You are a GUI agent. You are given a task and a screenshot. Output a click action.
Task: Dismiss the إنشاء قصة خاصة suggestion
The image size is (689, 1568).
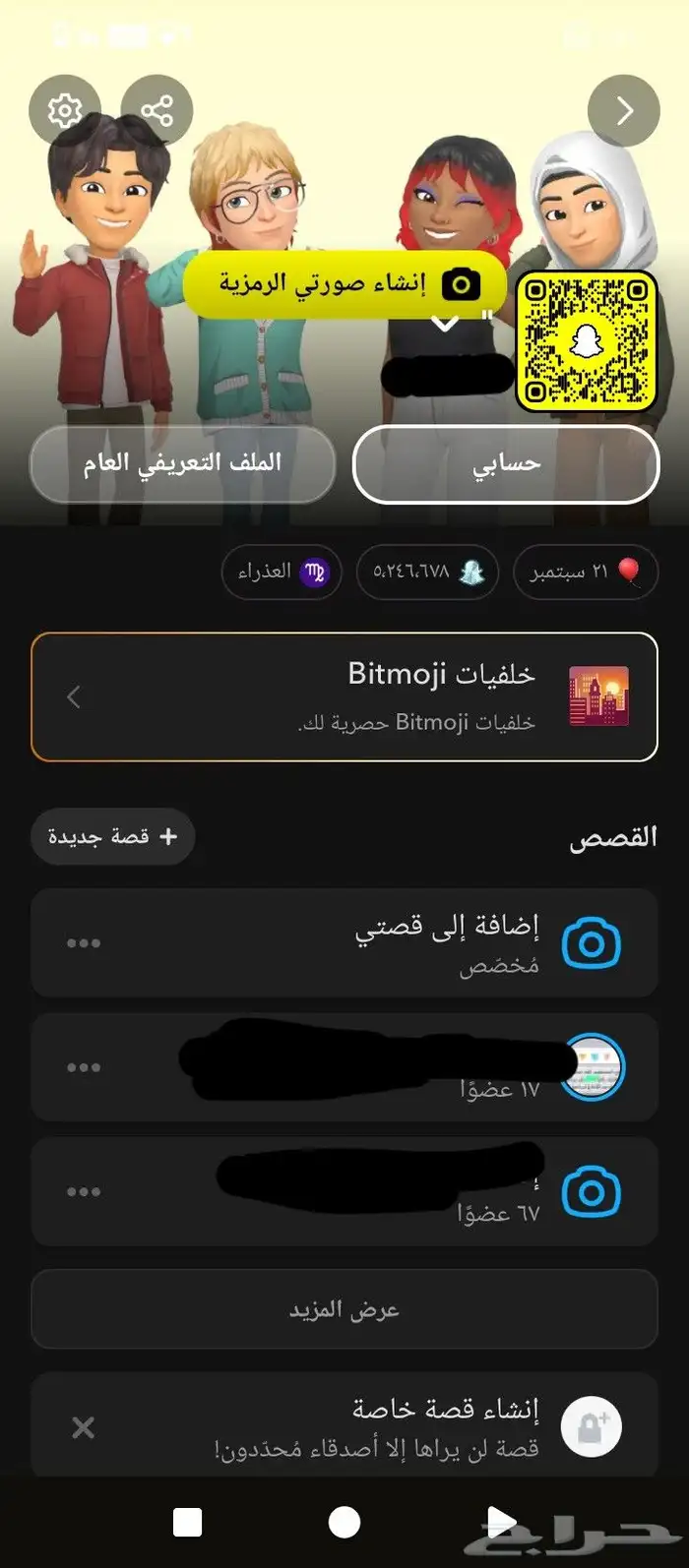(x=84, y=1427)
